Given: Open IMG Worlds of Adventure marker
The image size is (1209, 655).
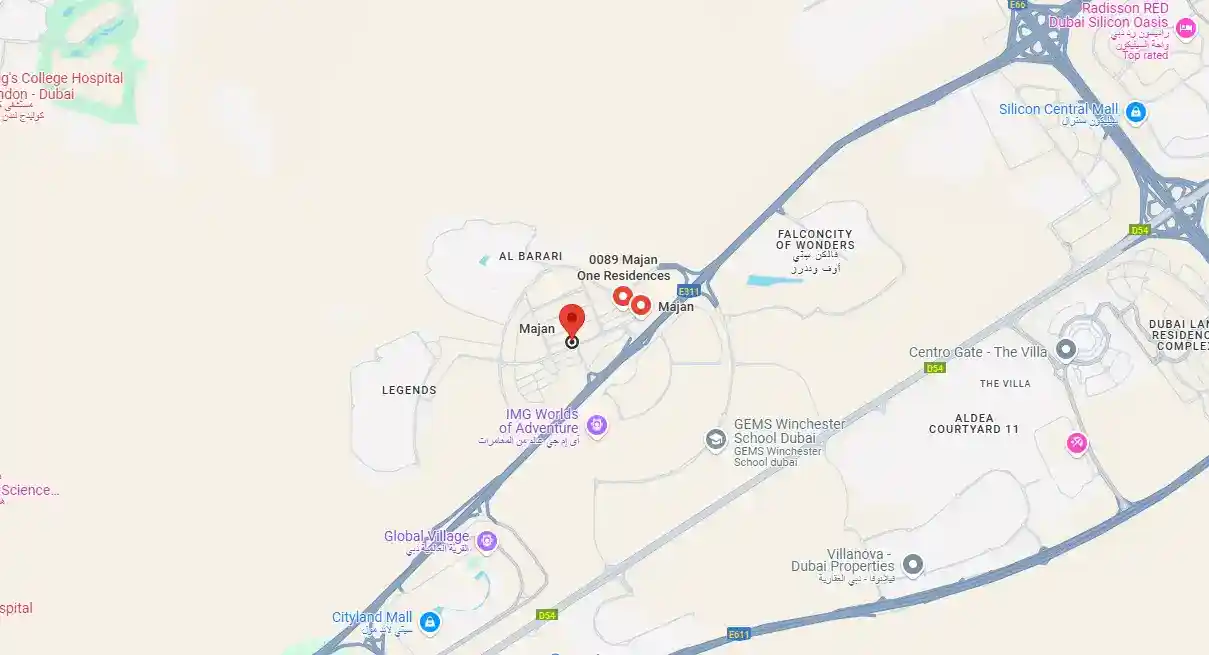Looking at the screenshot, I should point(597,427).
